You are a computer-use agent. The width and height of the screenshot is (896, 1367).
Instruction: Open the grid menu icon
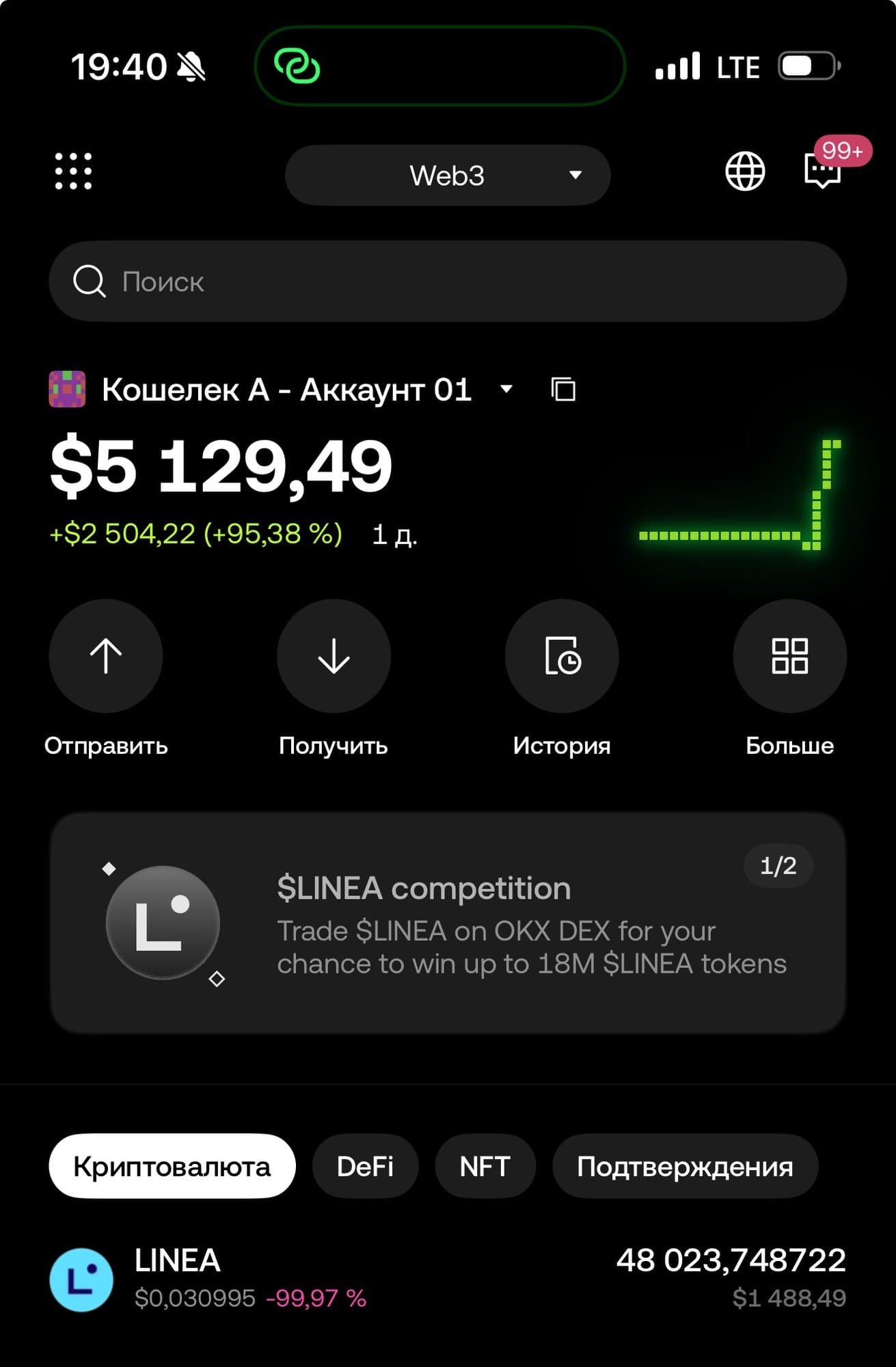[x=73, y=171]
